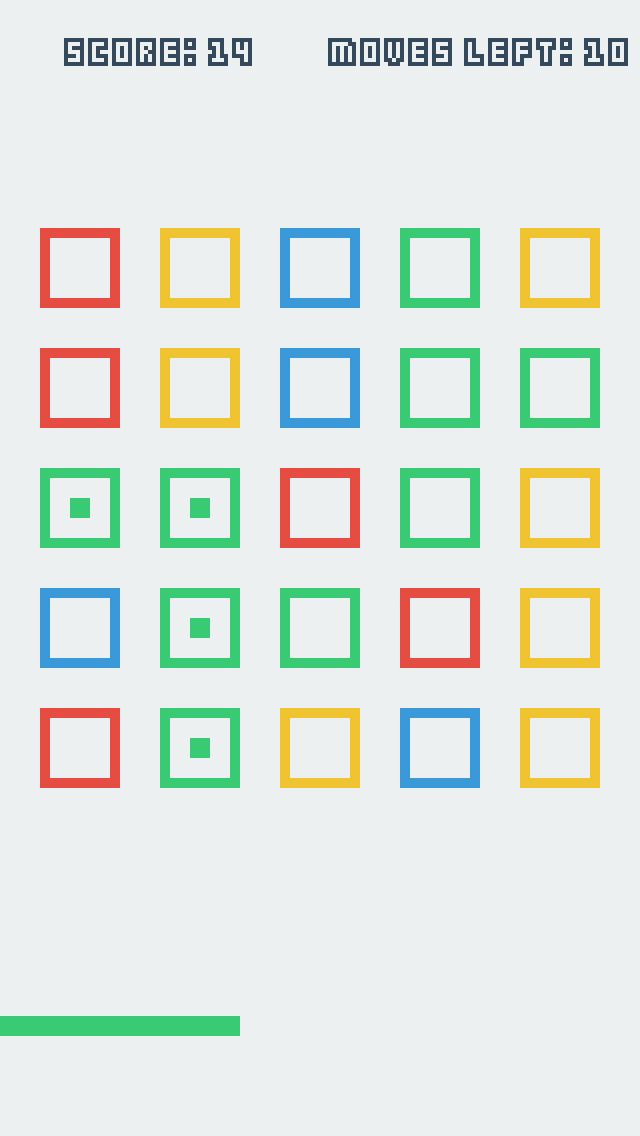Select the blue square in the bottom row

pyautogui.click(x=440, y=748)
